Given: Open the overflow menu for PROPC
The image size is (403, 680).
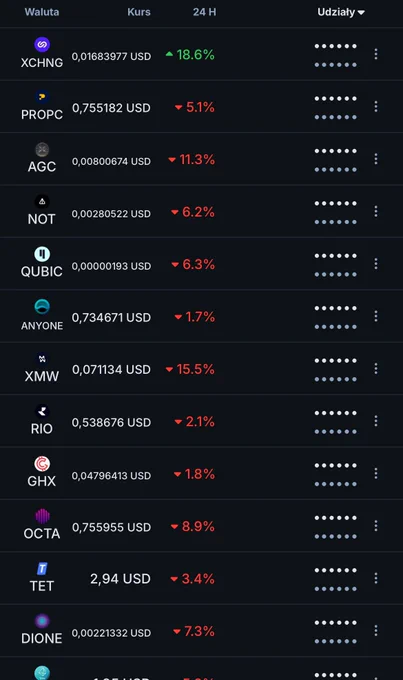Looking at the screenshot, I should click(x=376, y=107).
